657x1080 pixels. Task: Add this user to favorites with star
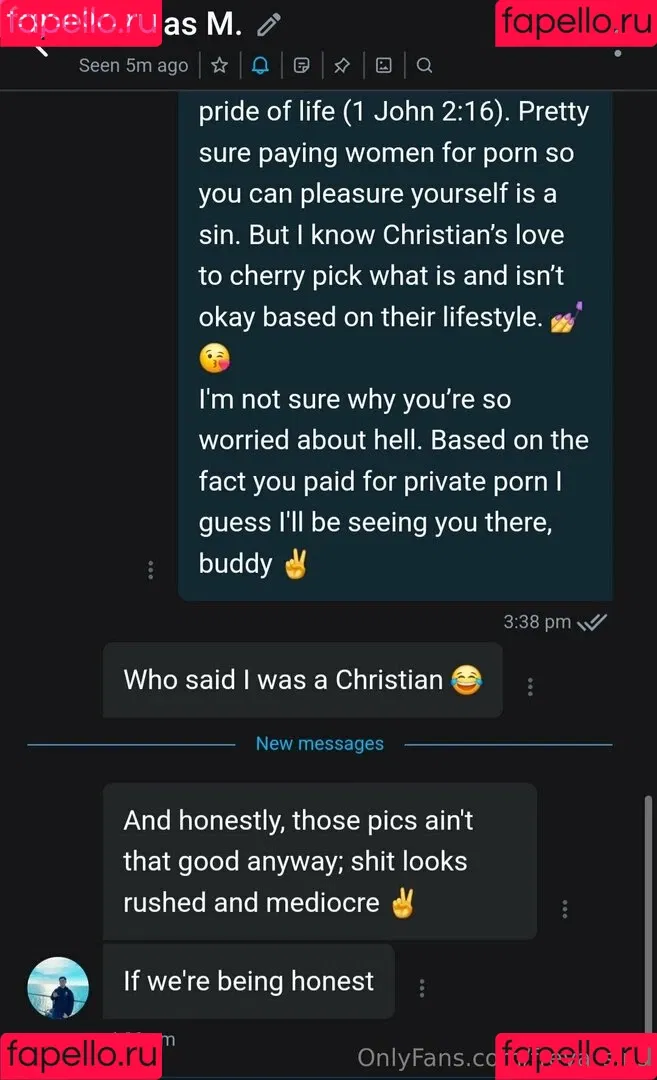click(x=220, y=66)
